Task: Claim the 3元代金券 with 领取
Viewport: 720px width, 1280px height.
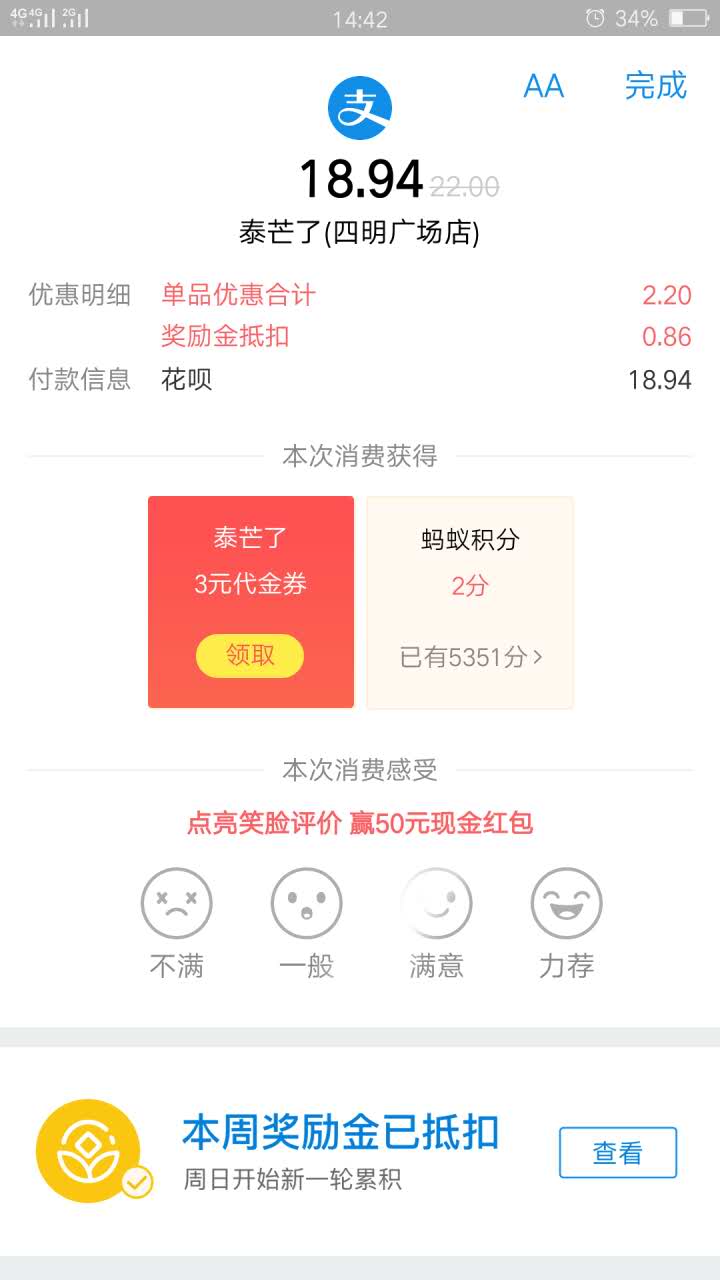Action: (250, 655)
